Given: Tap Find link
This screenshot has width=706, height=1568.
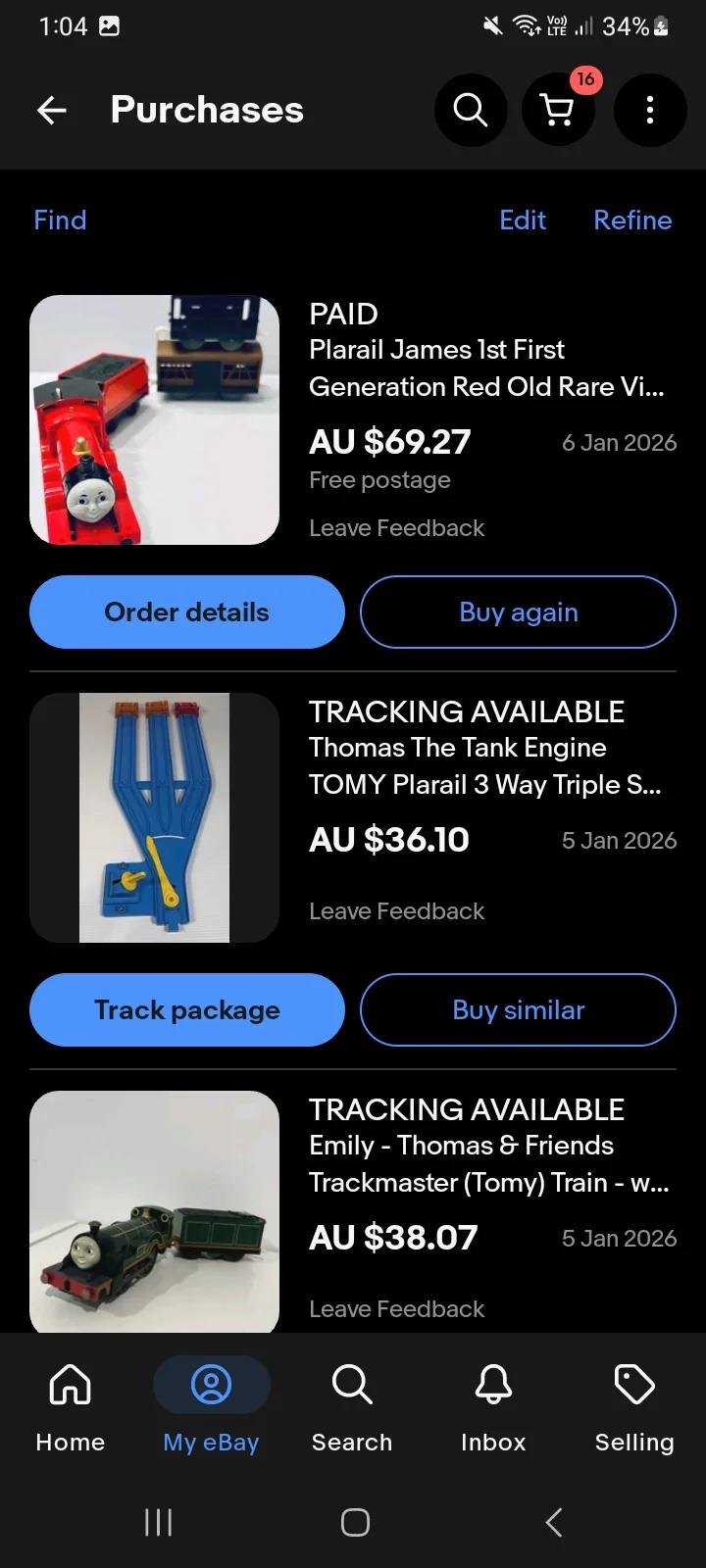Looking at the screenshot, I should tap(60, 220).
